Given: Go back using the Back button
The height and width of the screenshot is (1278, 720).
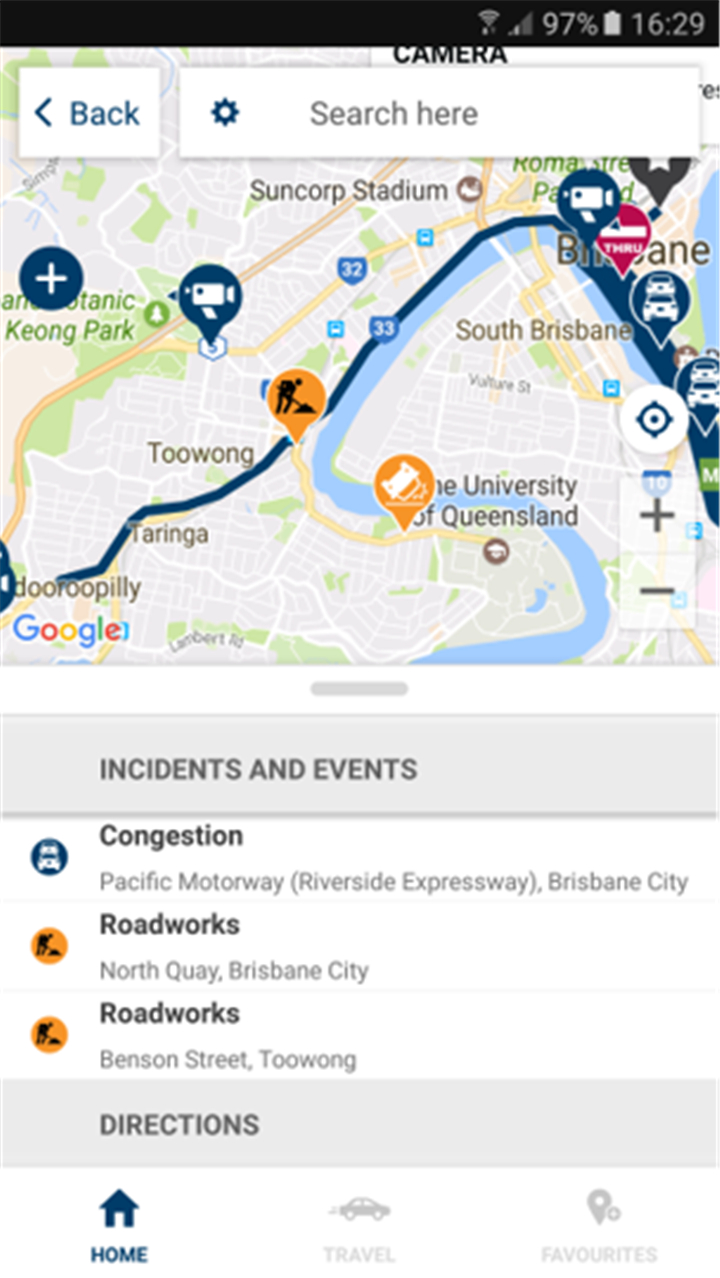Looking at the screenshot, I should (89, 113).
